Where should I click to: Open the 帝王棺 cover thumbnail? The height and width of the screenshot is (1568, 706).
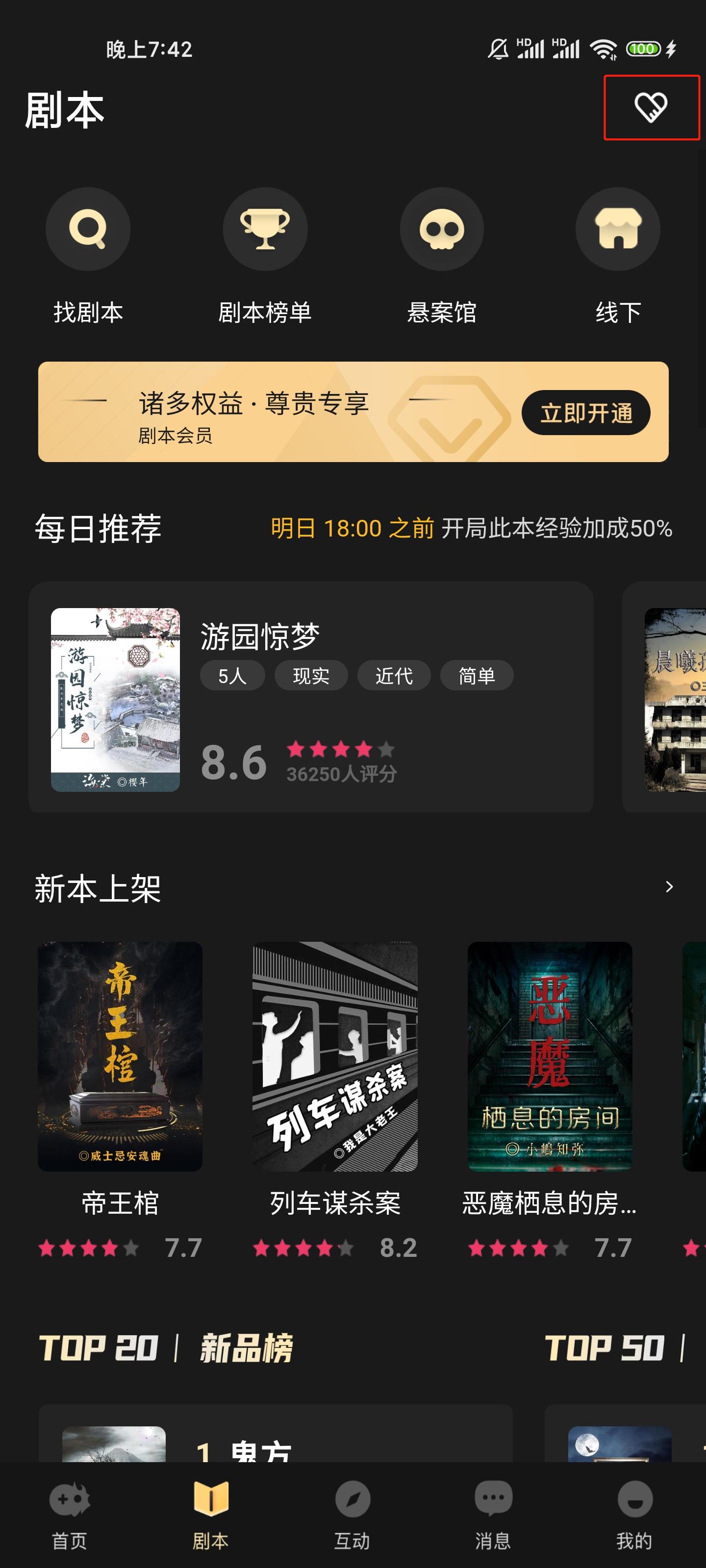tap(121, 1057)
